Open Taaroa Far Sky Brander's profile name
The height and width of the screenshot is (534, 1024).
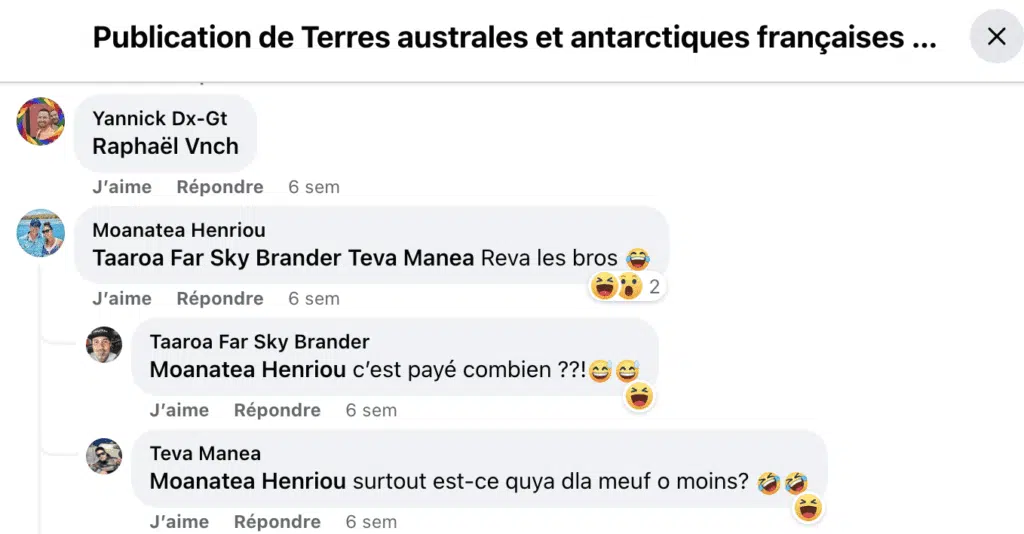pyautogui.click(x=260, y=342)
